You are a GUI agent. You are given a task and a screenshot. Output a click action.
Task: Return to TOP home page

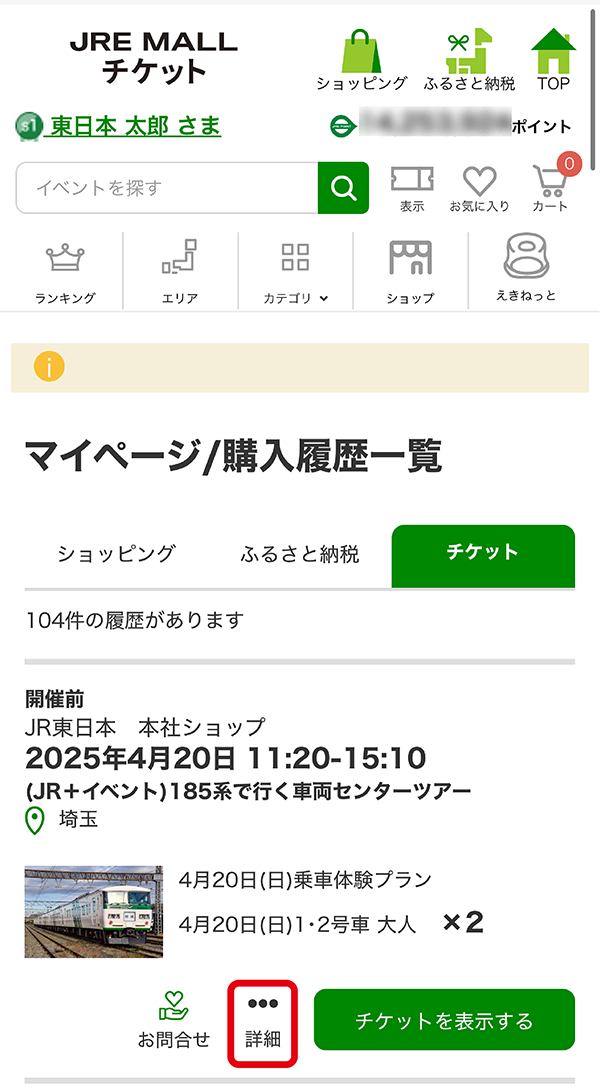pyautogui.click(x=553, y=59)
